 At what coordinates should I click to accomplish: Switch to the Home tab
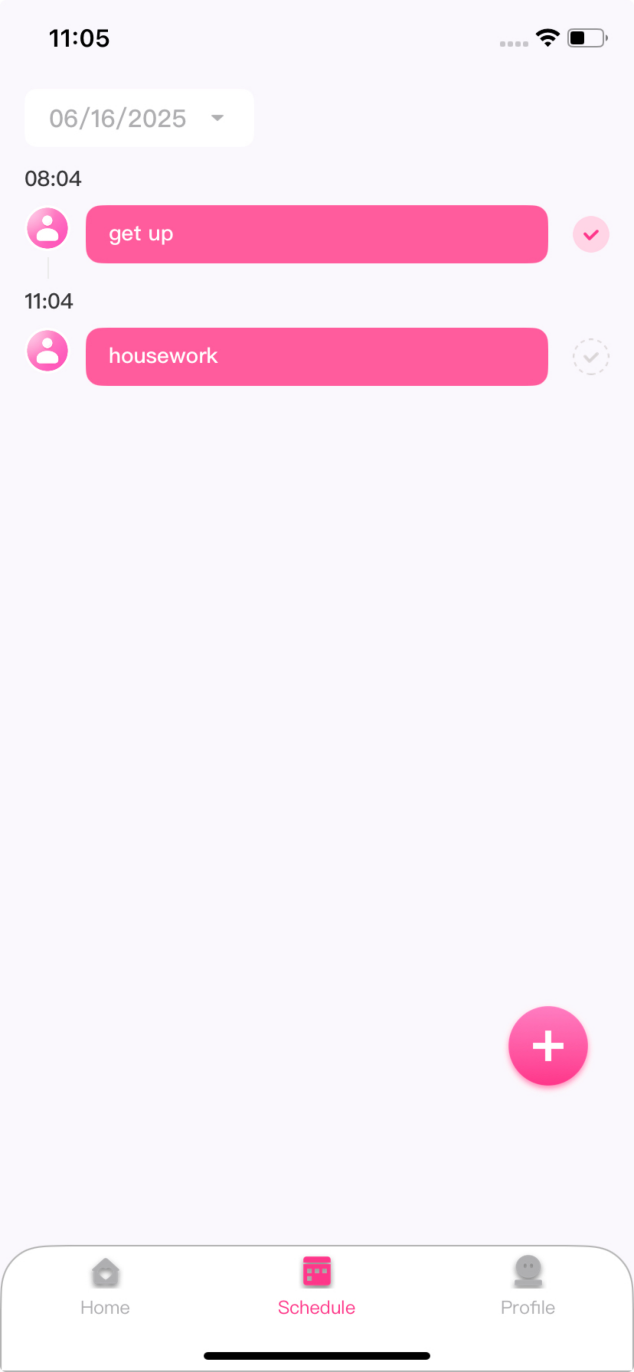coord(105,1286)
